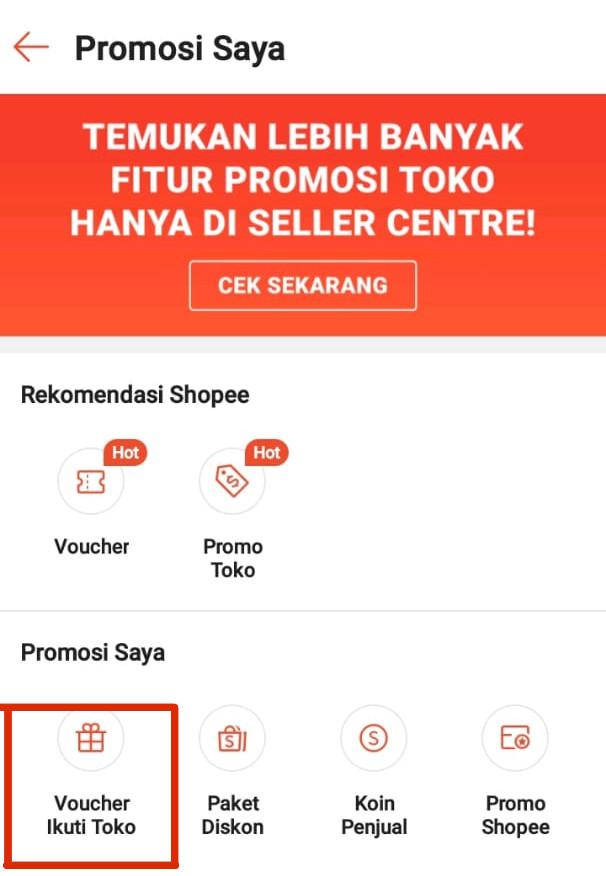Open Voucher Ikuti Toko

(x=91, y=740)
